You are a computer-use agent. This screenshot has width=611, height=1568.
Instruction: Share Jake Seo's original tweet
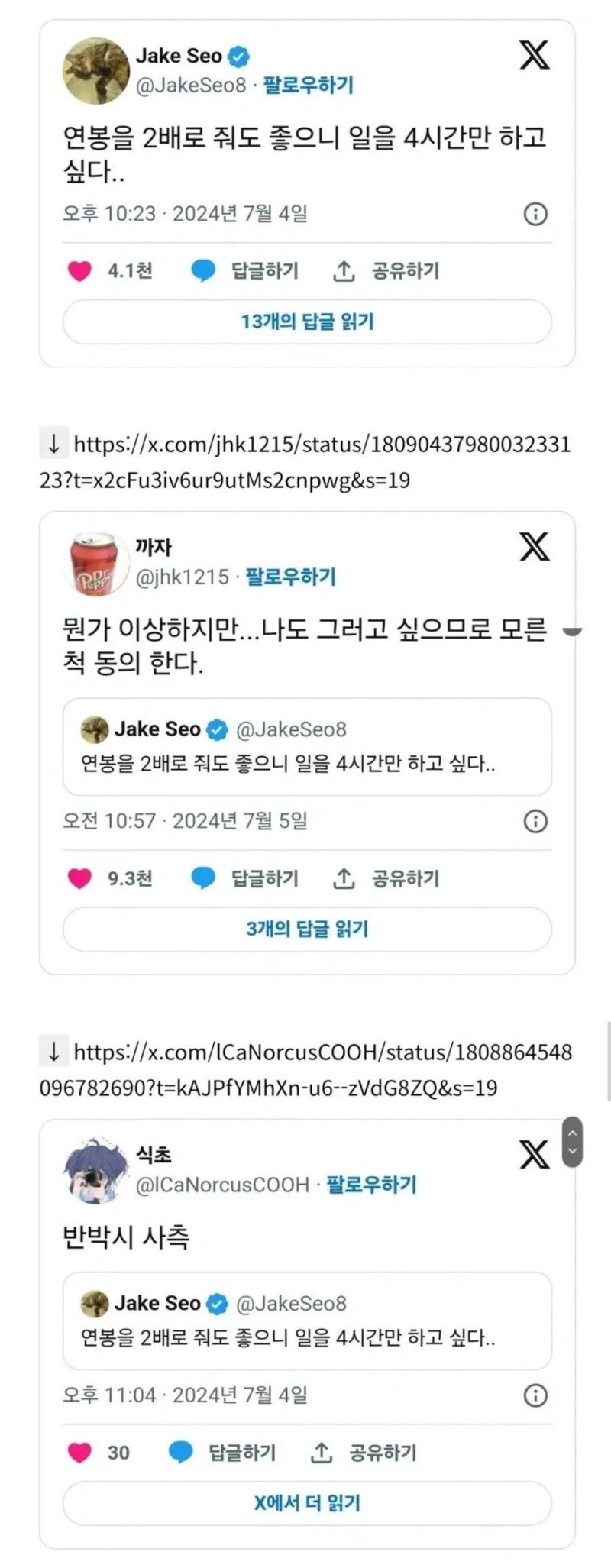(x=386, y=271)
